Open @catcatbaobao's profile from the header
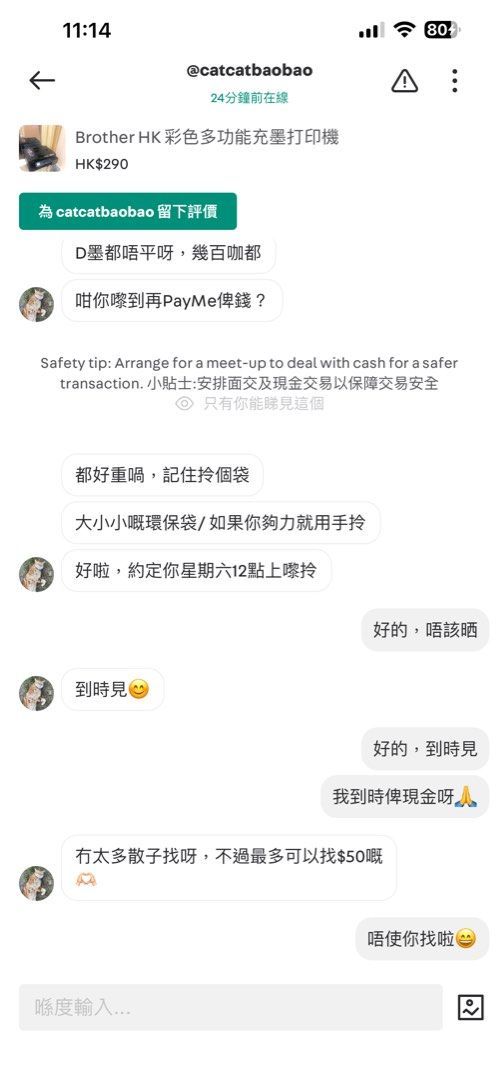The width and height of the screenshot is (500, 1080). coord(249,70)
